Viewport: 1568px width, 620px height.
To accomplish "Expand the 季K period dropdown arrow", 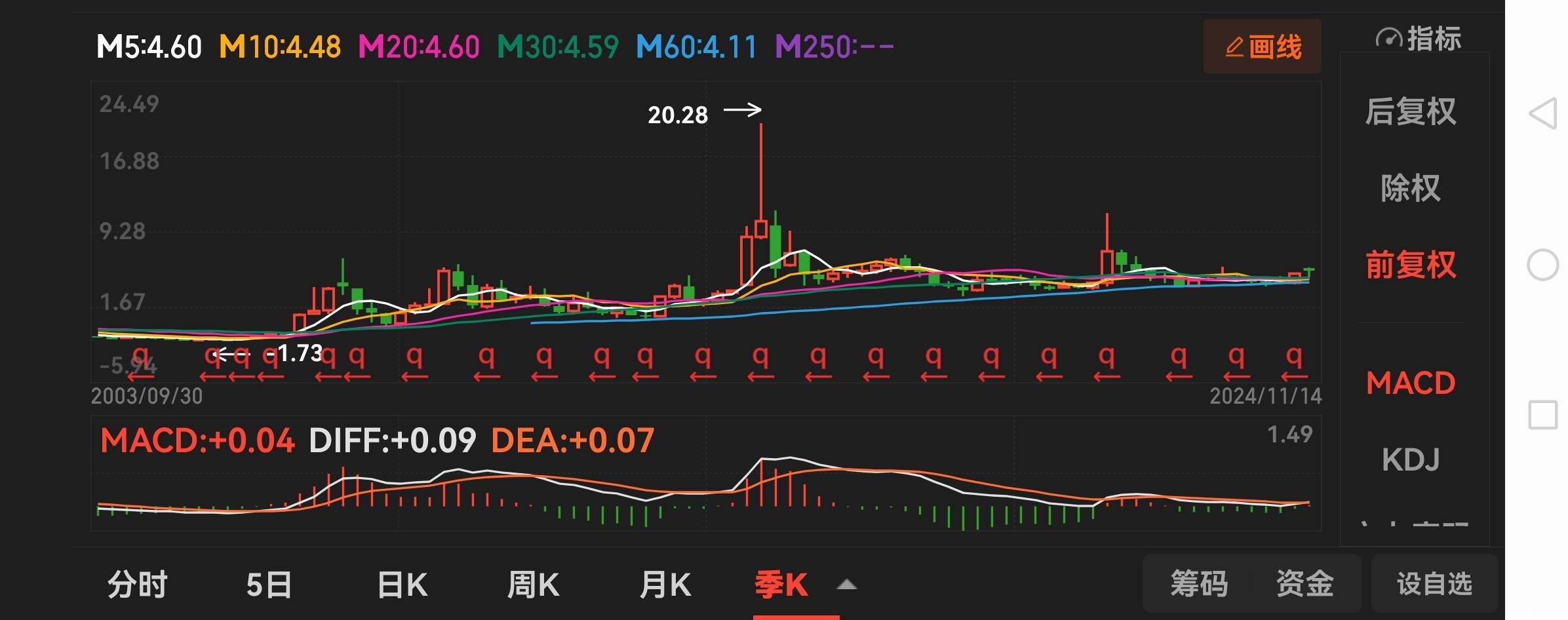I will 847,585.
